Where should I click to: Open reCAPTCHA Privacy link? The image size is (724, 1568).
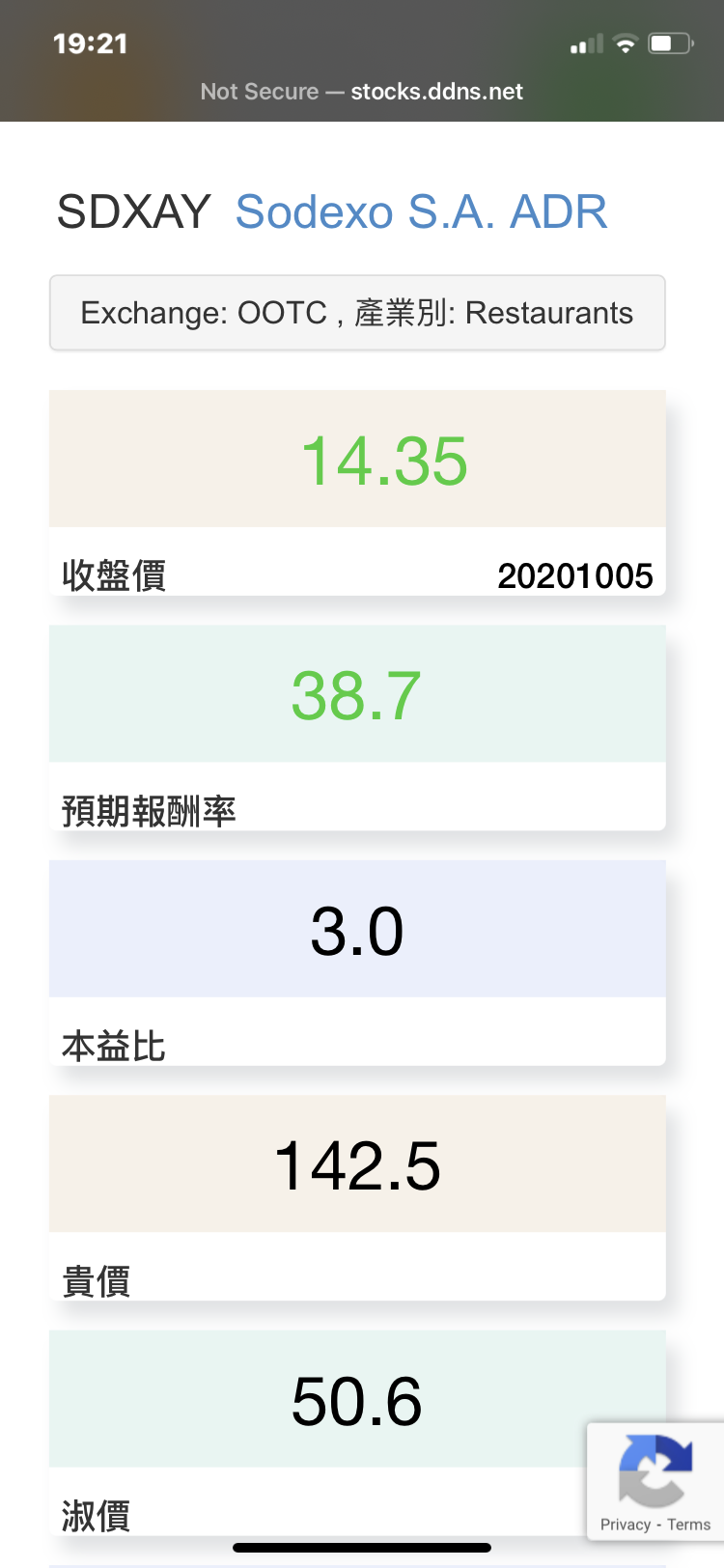pyautogui.click(x=626, y=1525)
